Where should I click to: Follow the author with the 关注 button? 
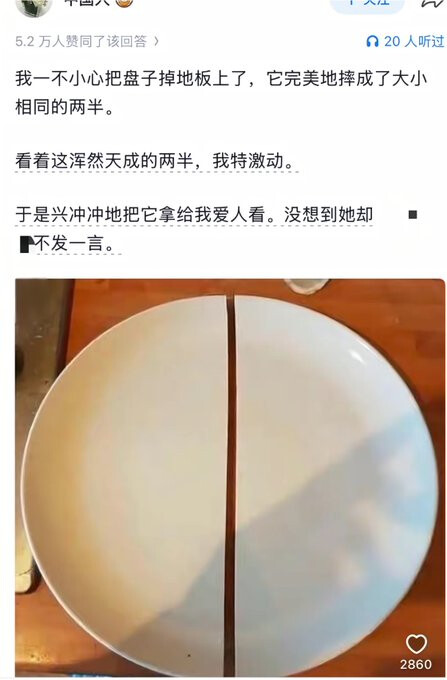pos(367,4)
